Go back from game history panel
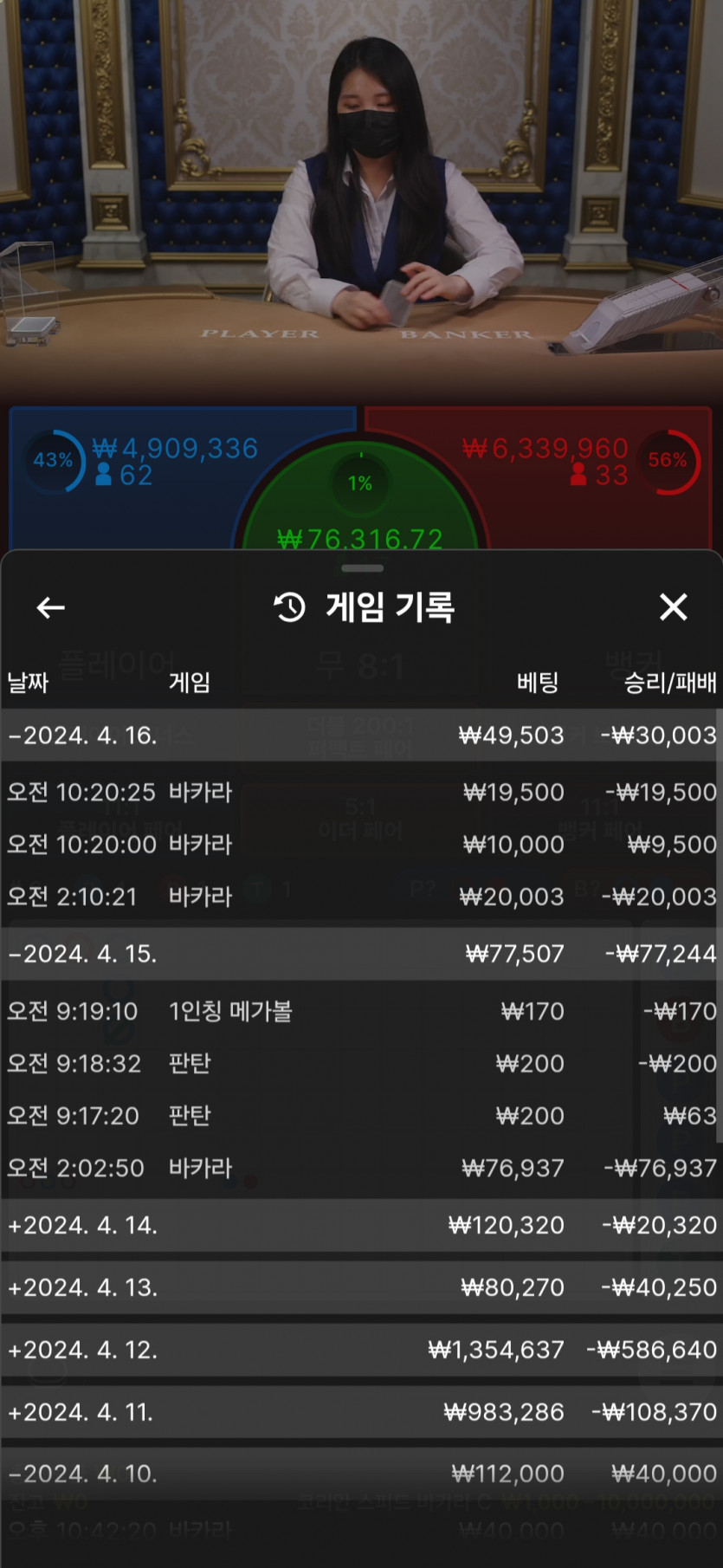This screenshot has width=723, height=1568. [x=51, y=607]
